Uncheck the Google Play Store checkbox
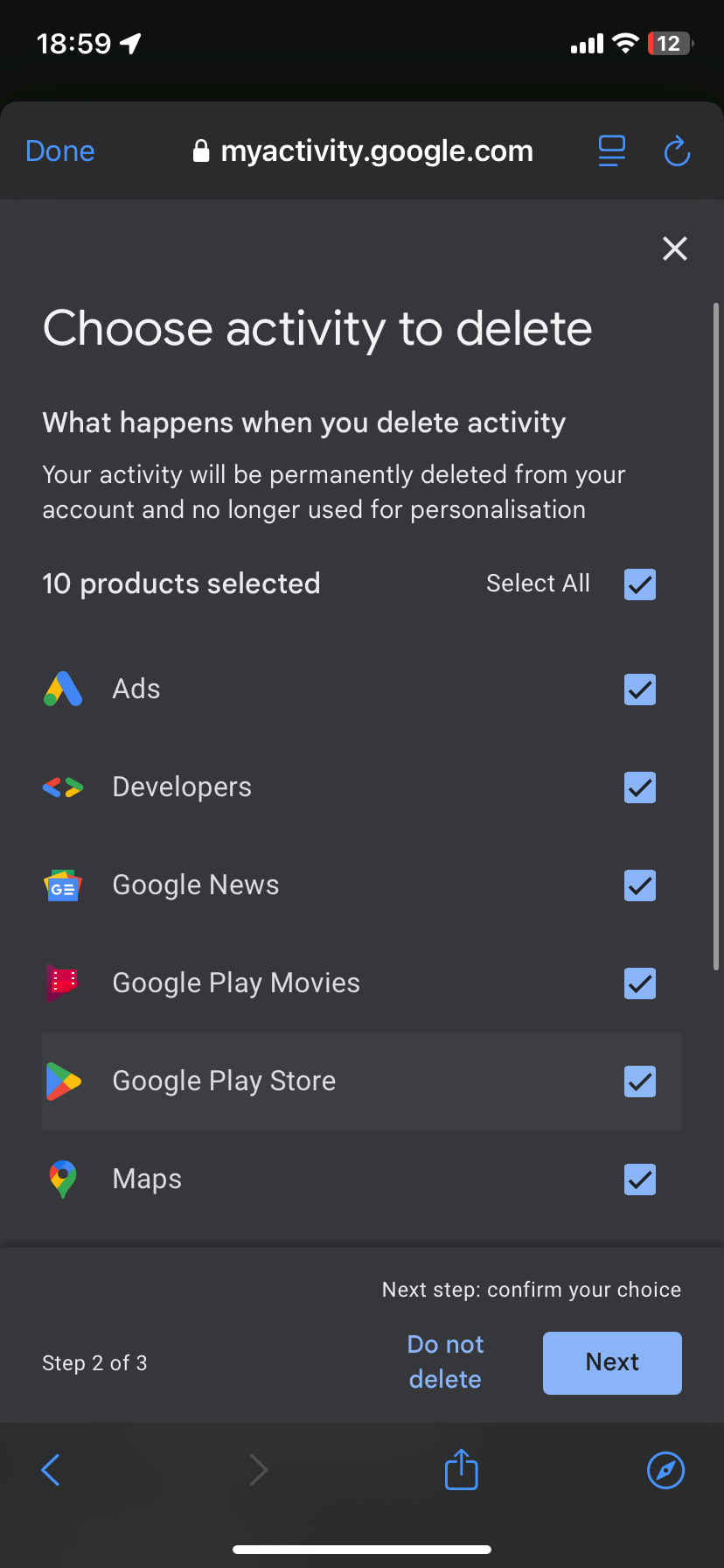 tap(639, 1081)
